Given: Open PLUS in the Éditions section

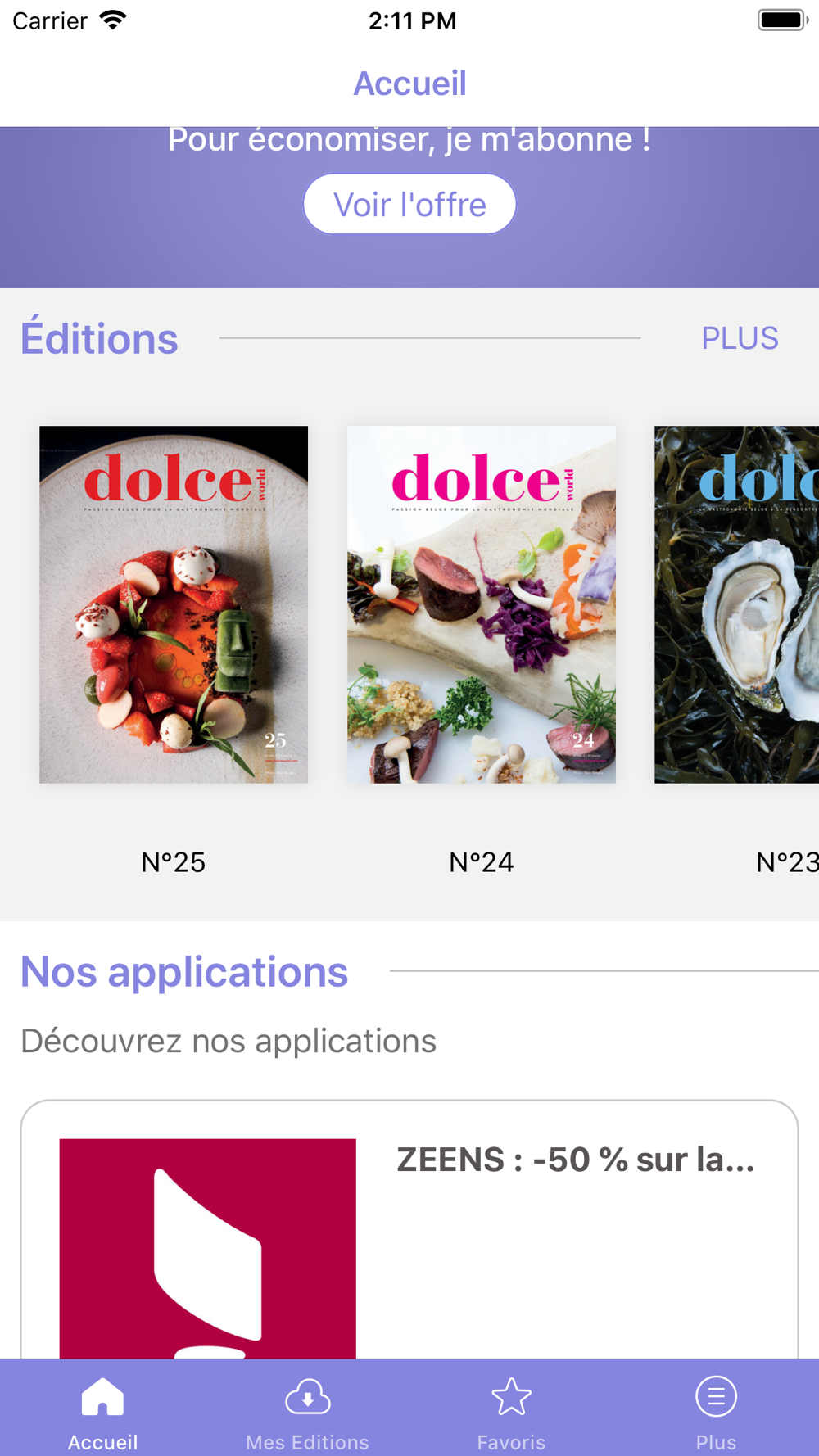Looking at the screenshot, I should tap(740, 338).
